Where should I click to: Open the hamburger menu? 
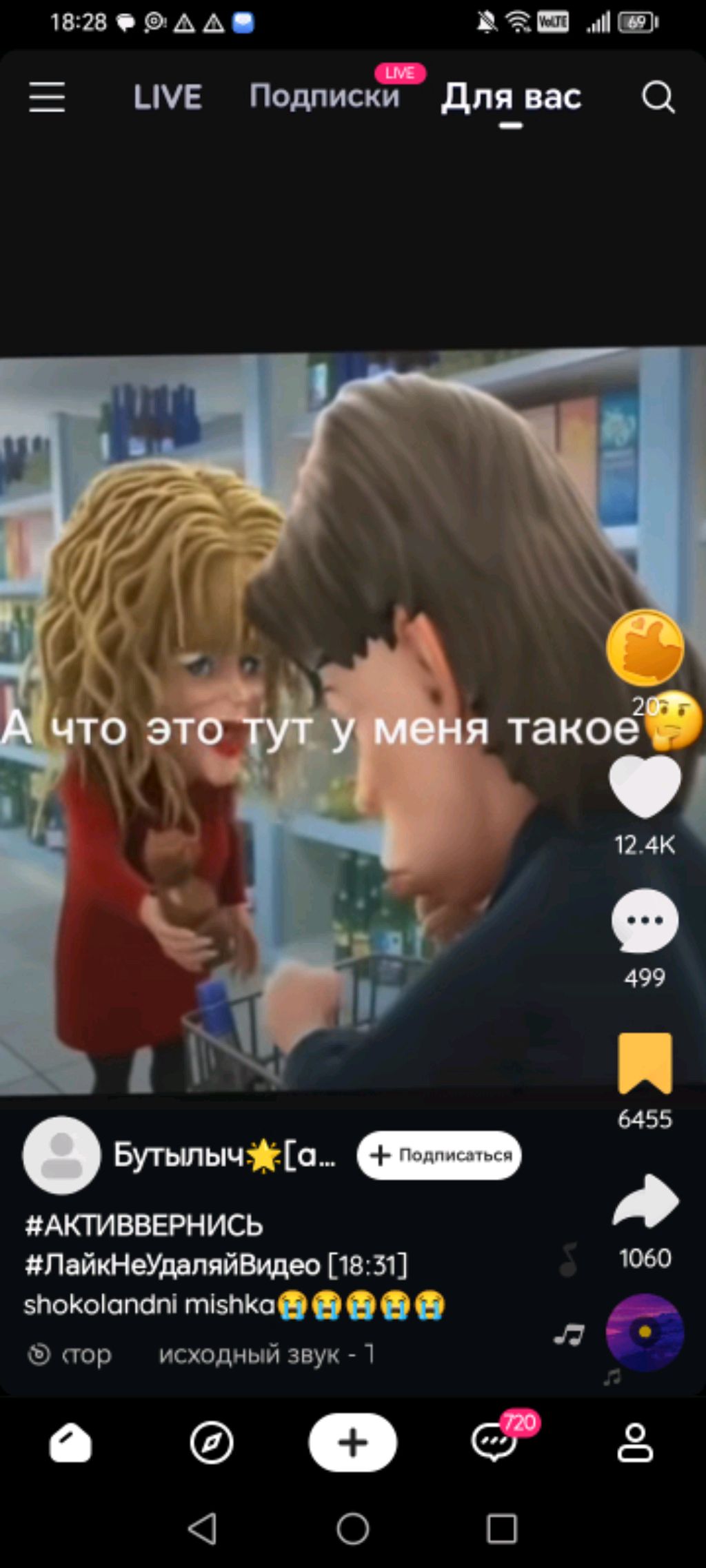(47, 96)
